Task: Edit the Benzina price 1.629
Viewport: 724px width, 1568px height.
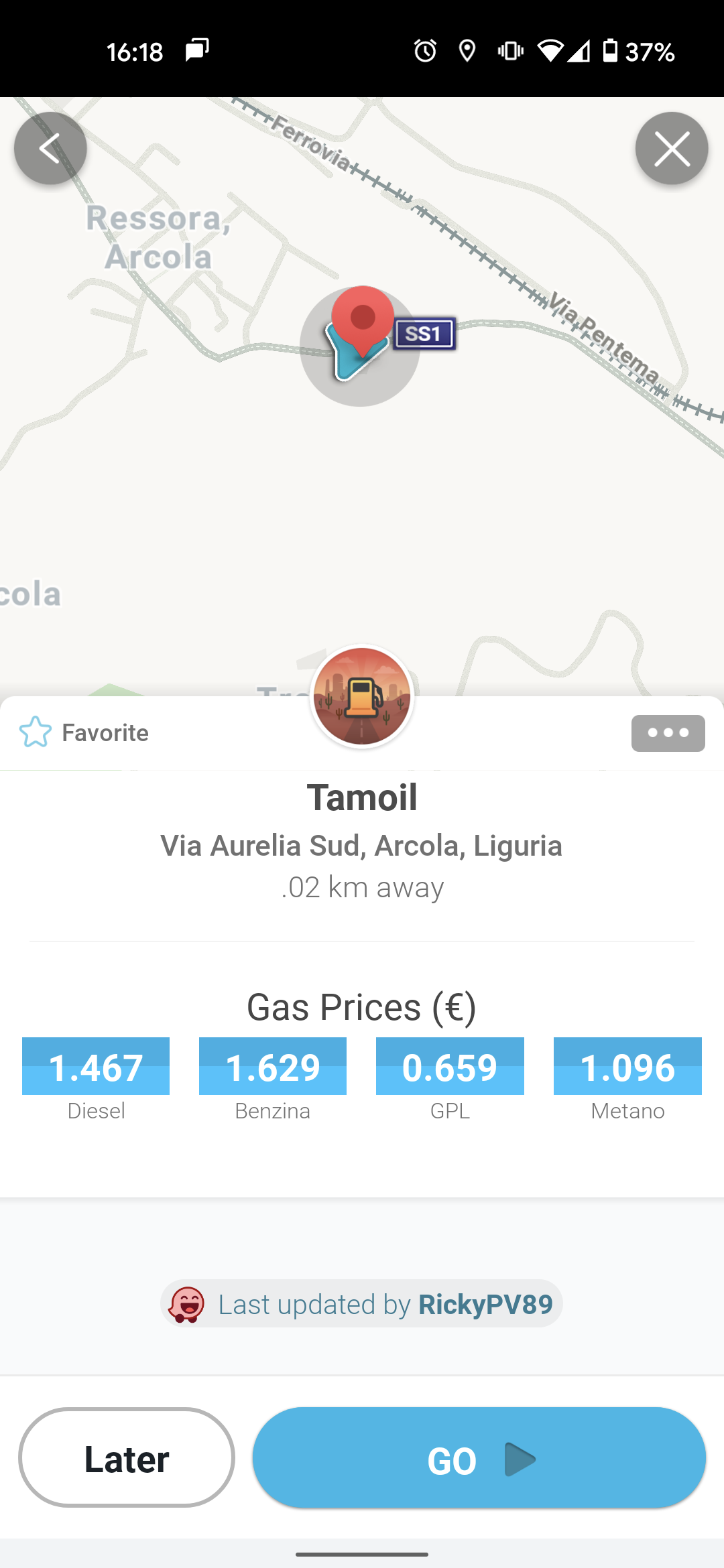Action: pyautogui.click(x=273, y=1066)
